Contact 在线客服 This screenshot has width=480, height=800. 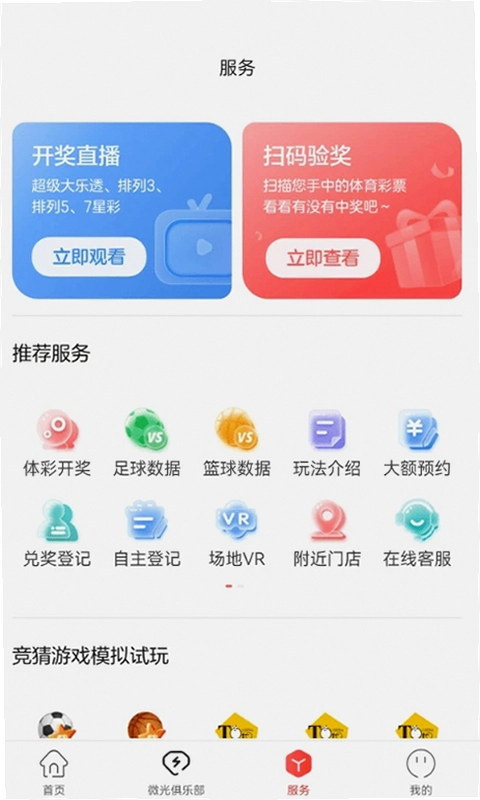point(417,534)
